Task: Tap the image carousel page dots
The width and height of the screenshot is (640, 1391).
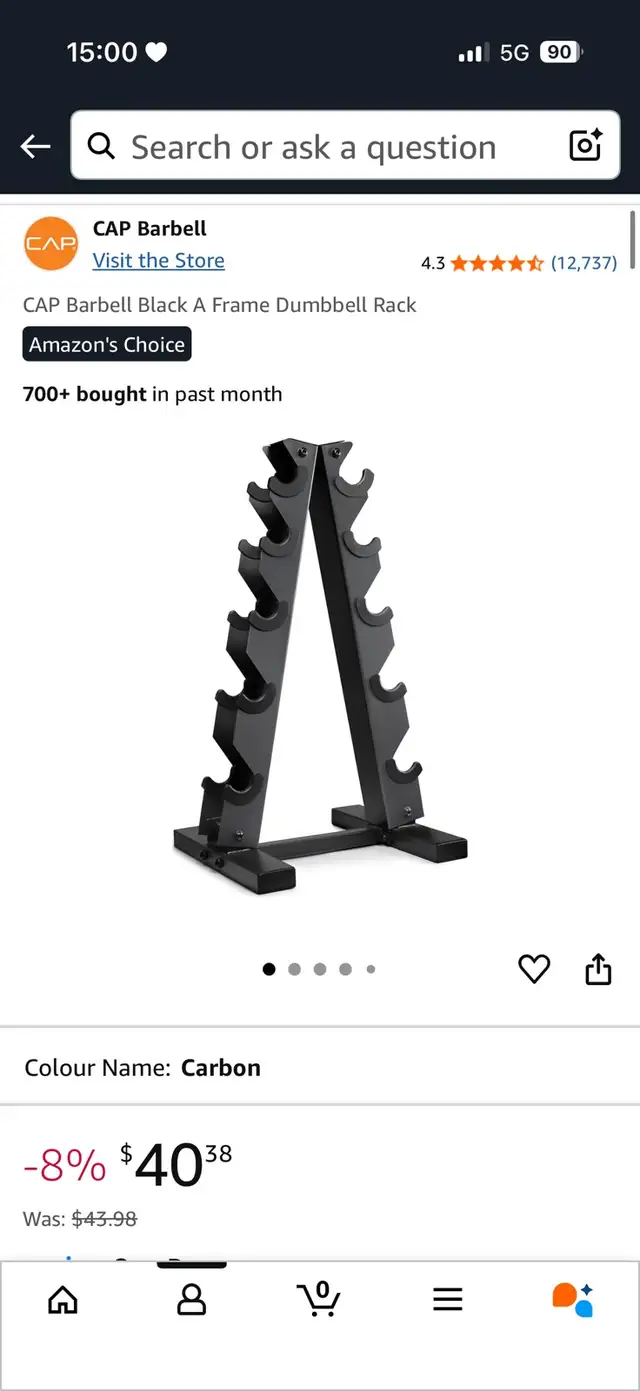Action: pos(319,969)
